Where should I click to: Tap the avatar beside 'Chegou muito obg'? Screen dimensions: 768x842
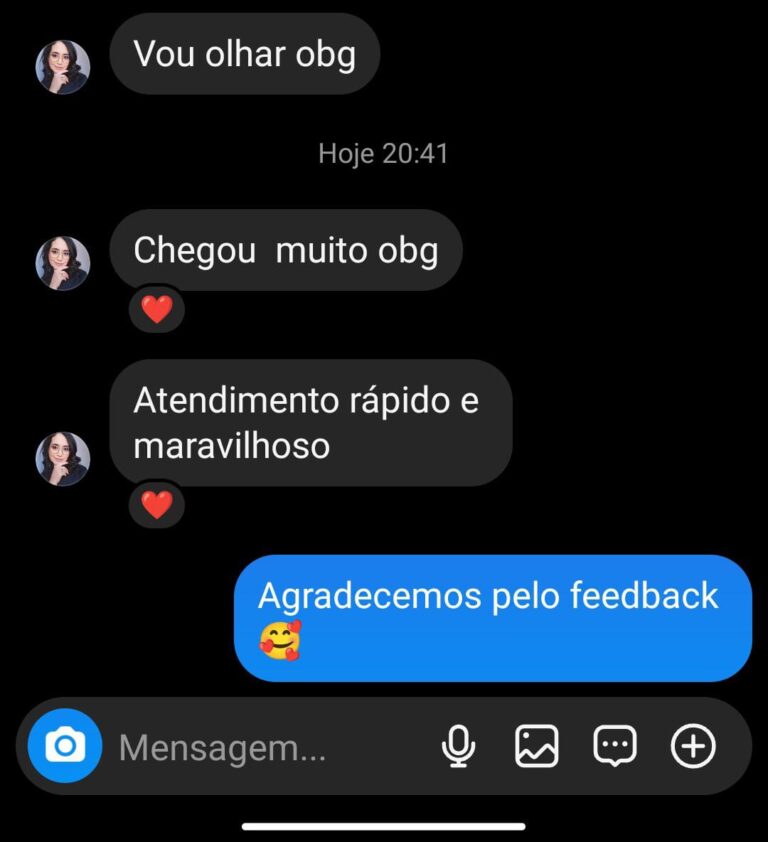pyautogui.click(x=62, y=262)
